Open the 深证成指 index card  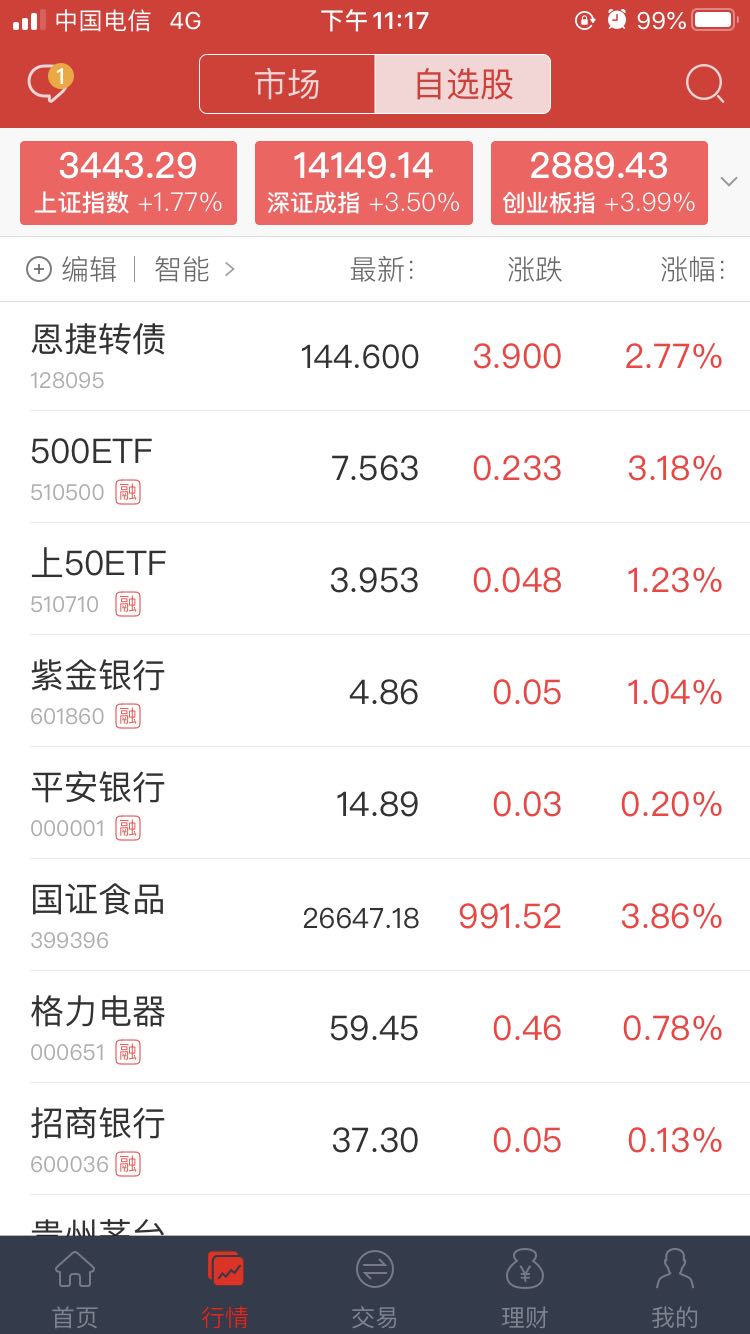[364, 183]
